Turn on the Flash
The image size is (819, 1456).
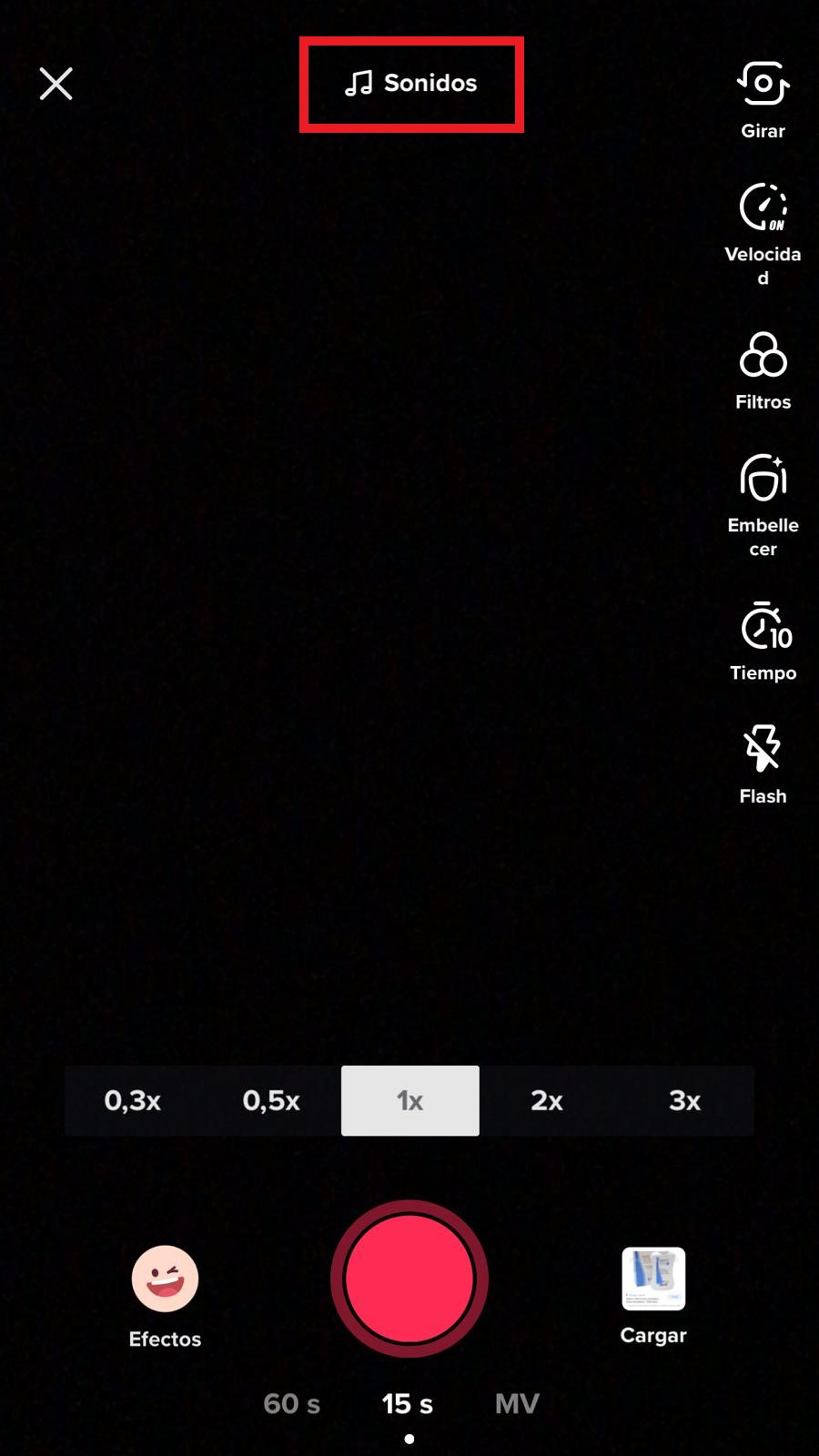pos(763,763)
